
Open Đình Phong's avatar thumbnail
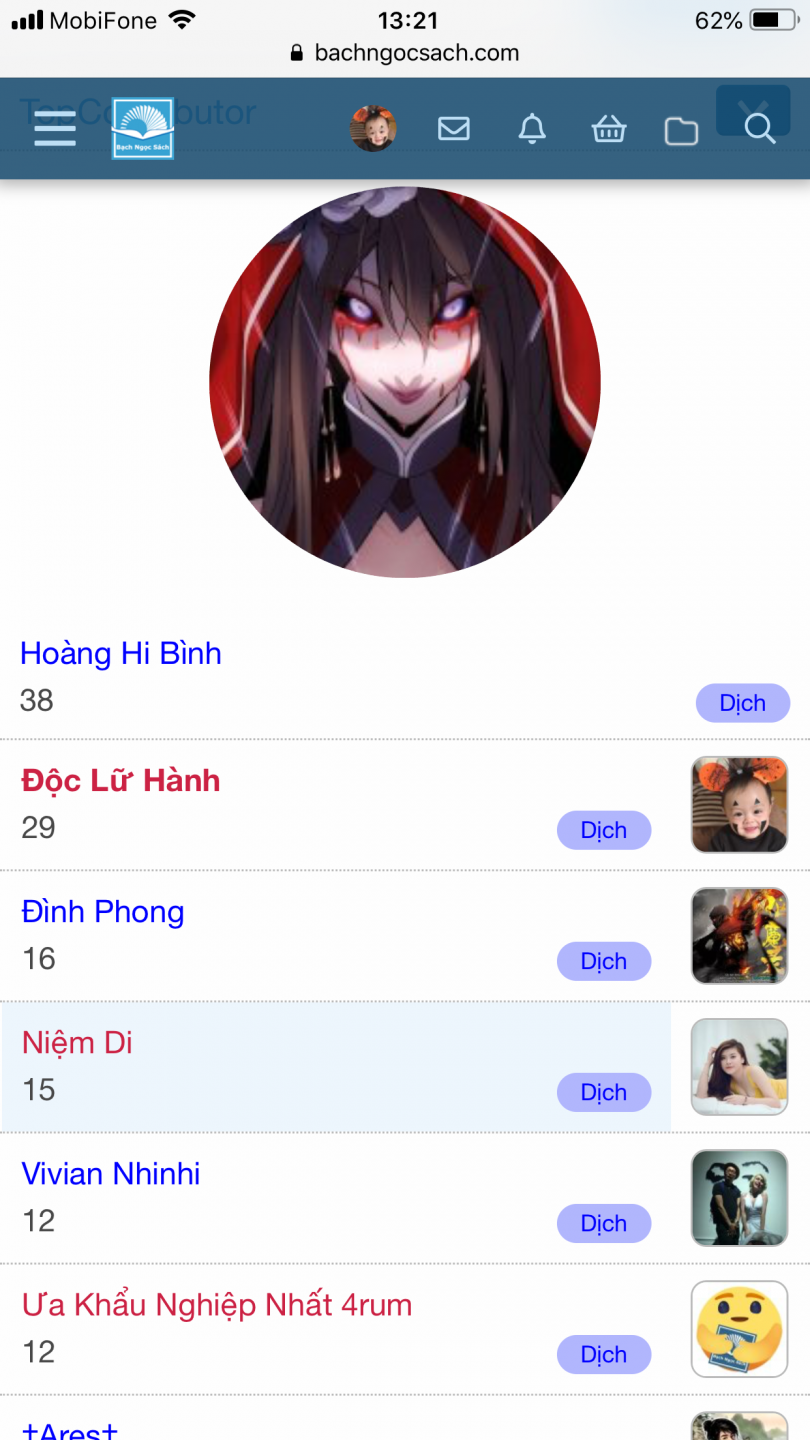(x=740, y=936)
